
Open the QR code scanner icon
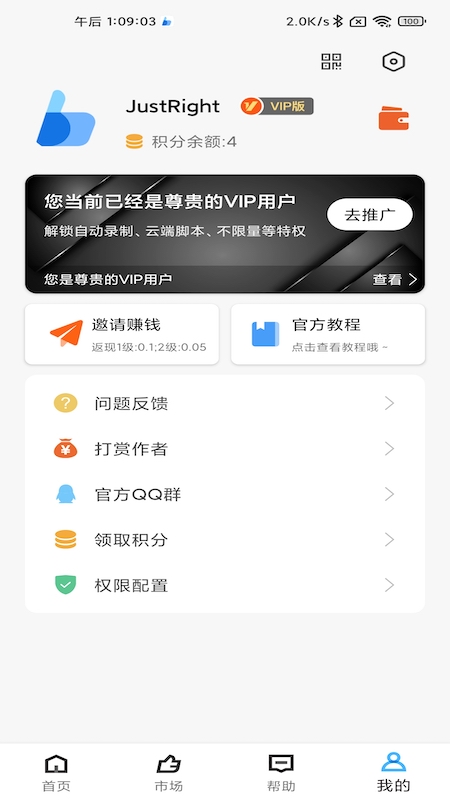pyautogui.click(x=331, y=62)
